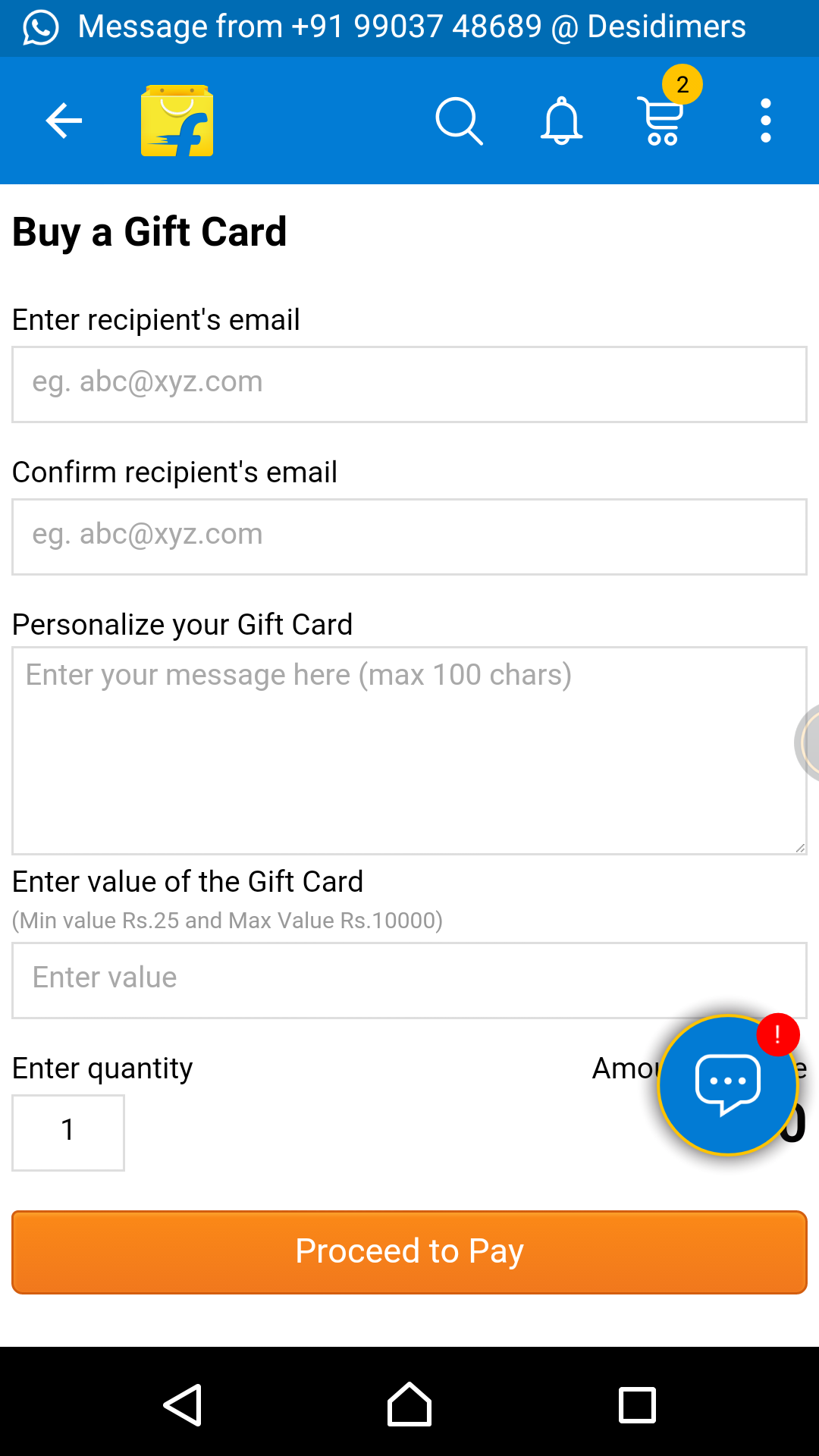
Task: Open the overflow menu
Action: point(766,121)
